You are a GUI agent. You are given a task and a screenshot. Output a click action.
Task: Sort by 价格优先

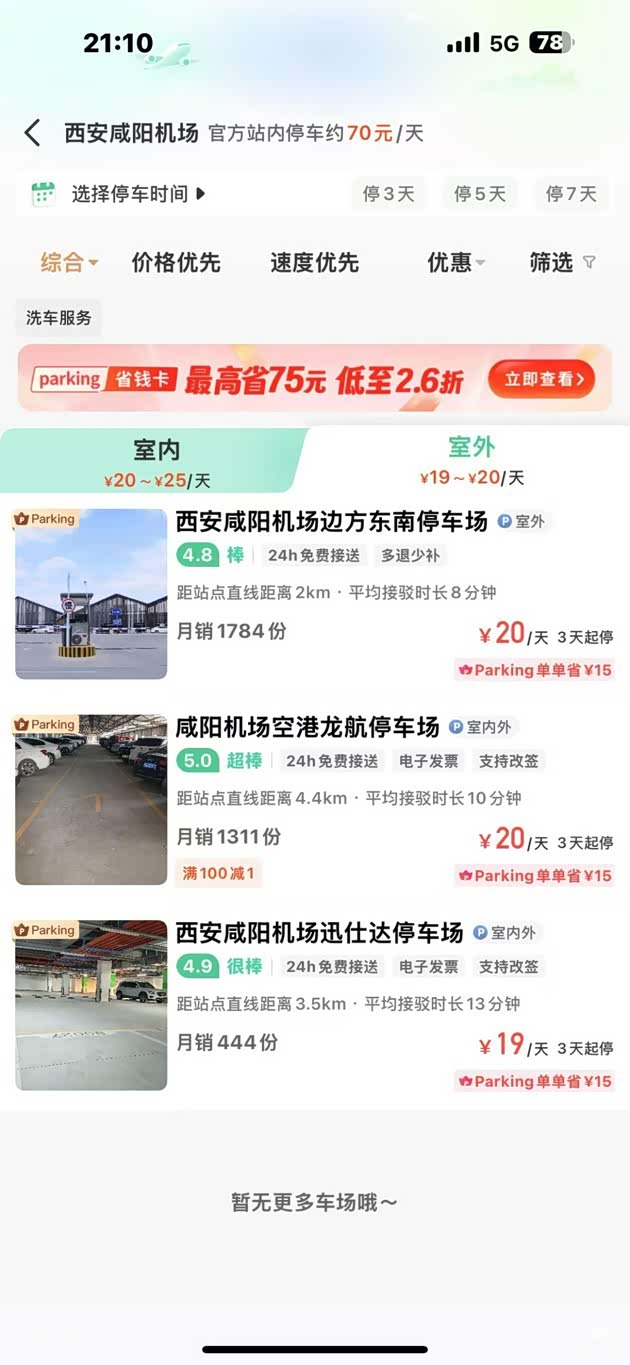176,263
